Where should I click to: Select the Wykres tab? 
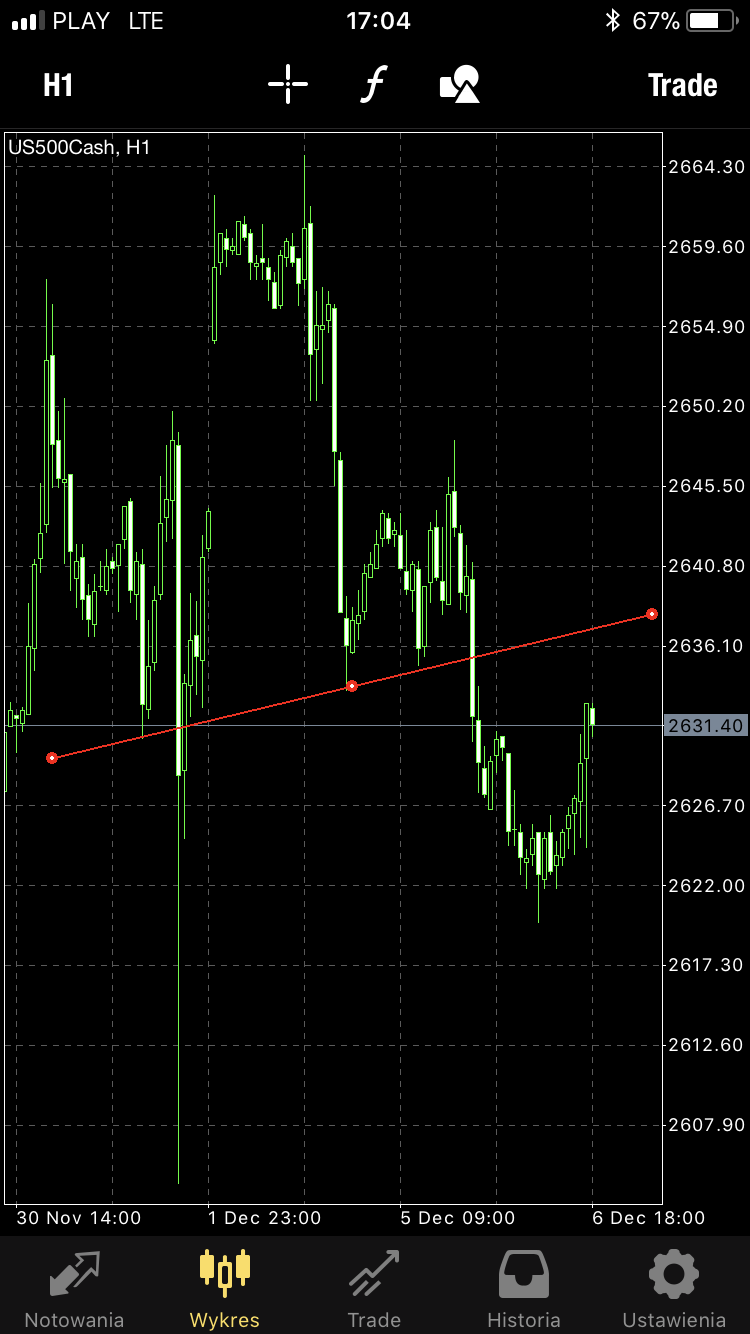click(225, 1289)
